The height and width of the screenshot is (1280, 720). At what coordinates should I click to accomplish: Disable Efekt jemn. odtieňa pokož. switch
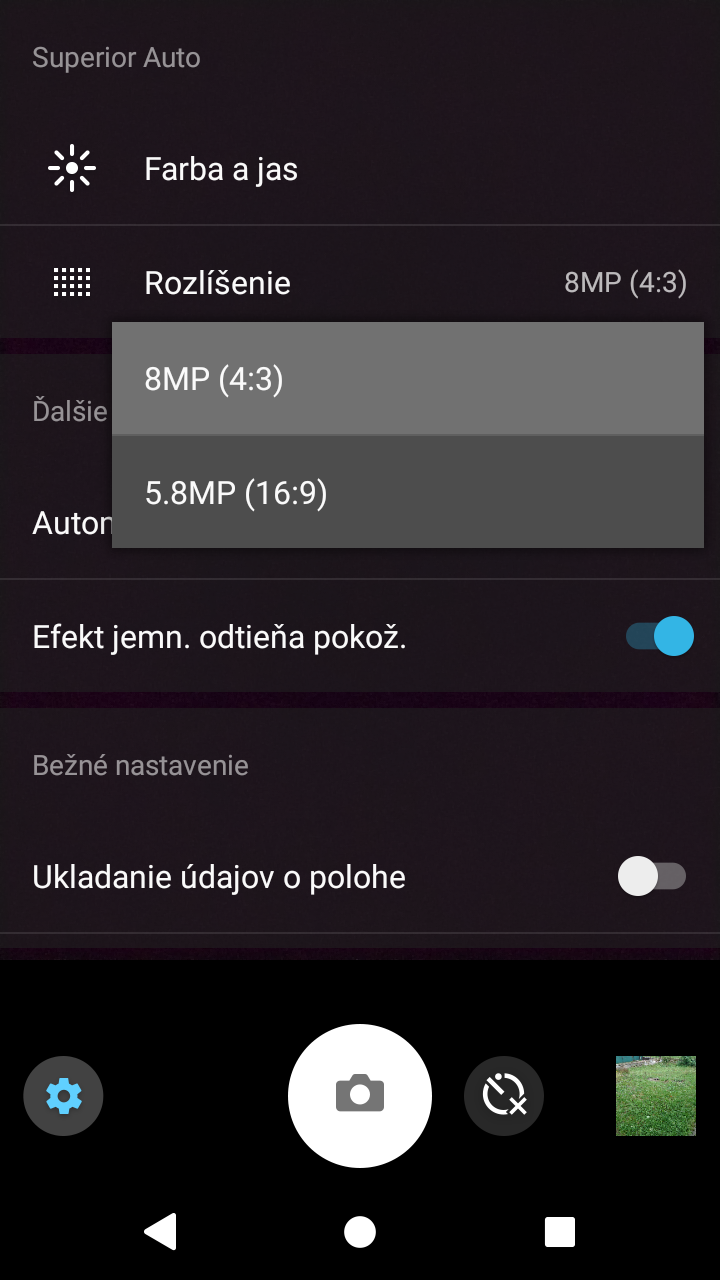659,636
